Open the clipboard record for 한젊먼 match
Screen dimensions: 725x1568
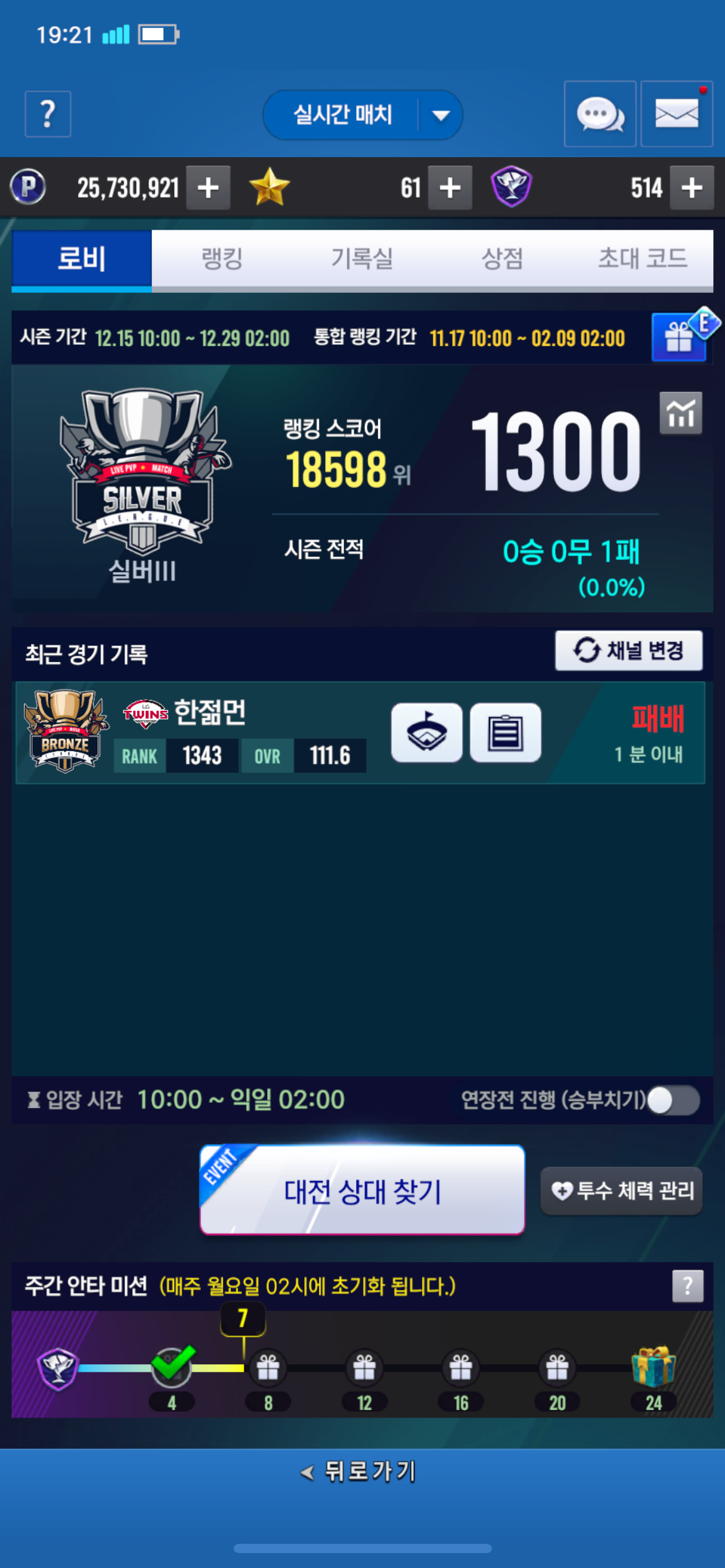(505, 733)
